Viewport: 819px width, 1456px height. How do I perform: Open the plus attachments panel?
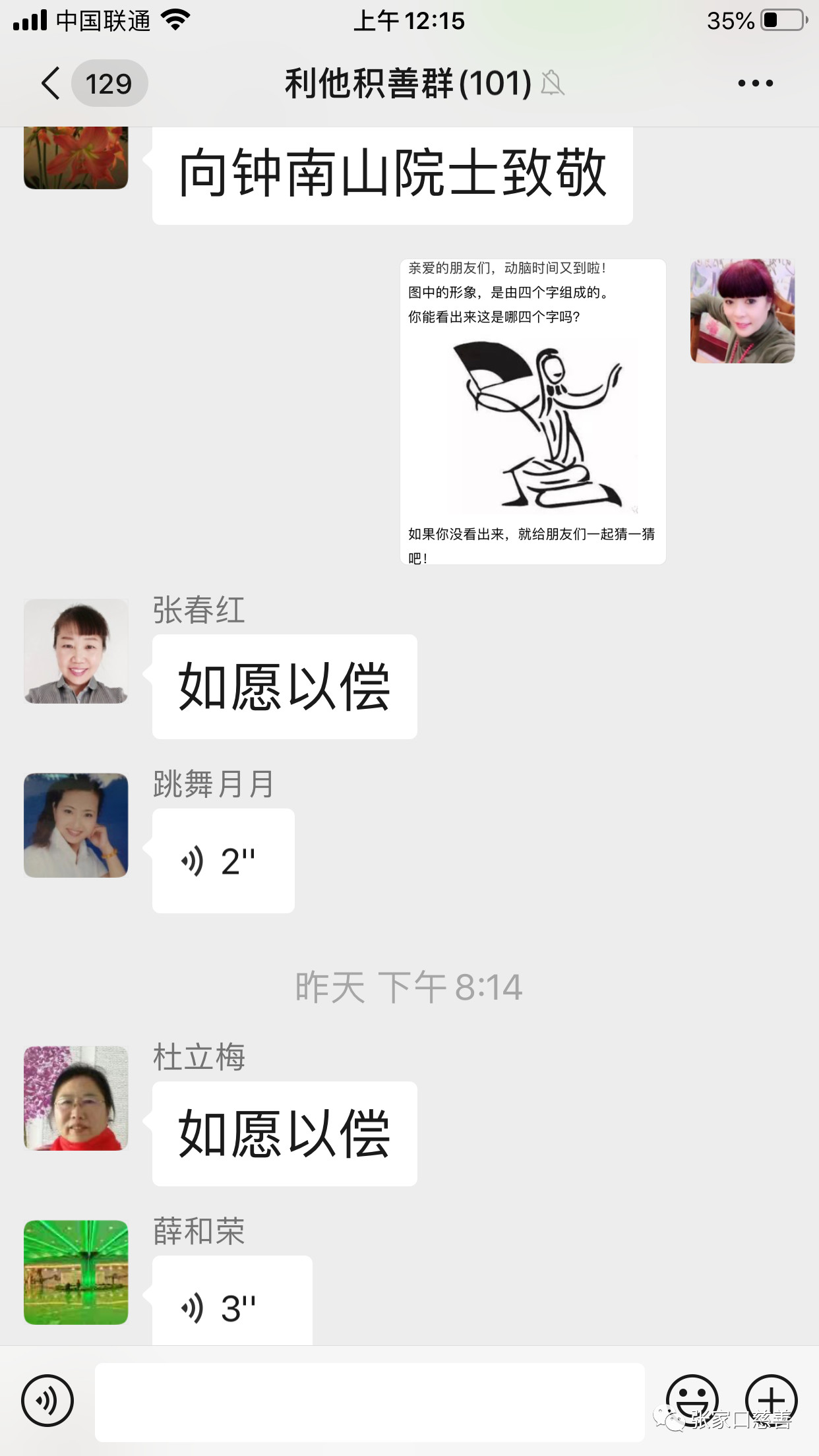tap(771, 1400)
